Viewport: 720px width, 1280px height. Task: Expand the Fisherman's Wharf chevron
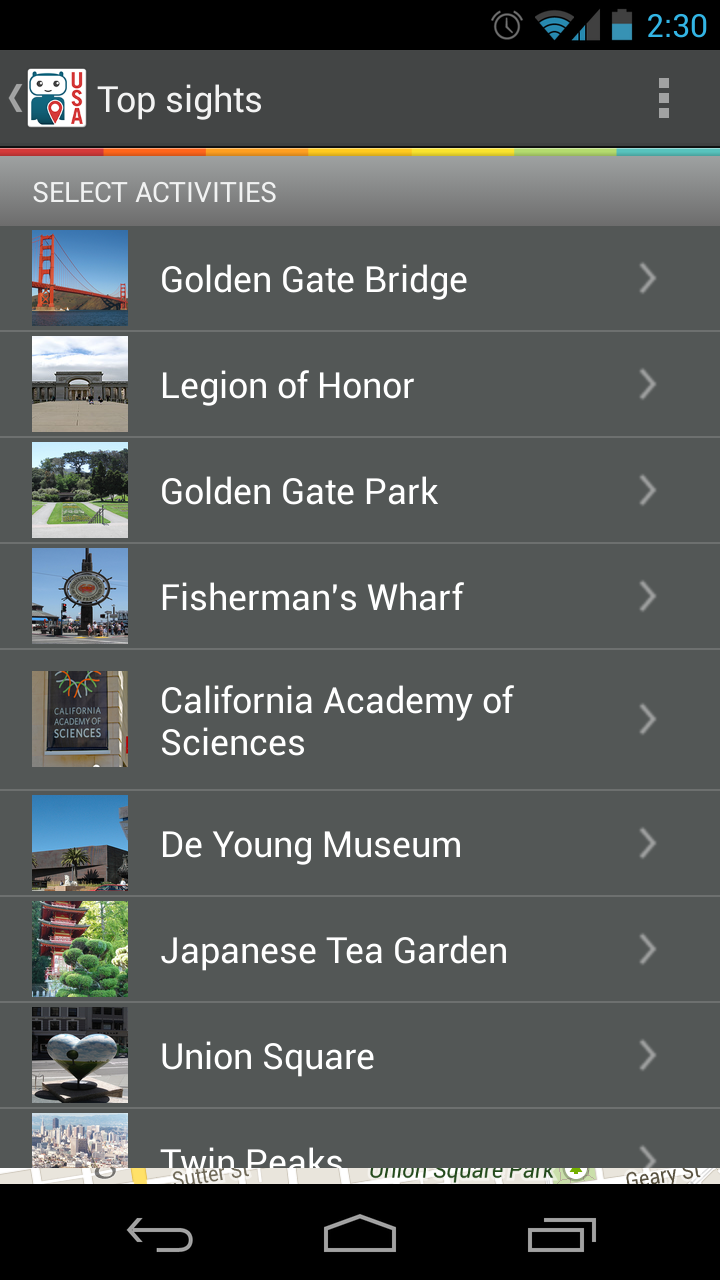click(x=647, y=596)
